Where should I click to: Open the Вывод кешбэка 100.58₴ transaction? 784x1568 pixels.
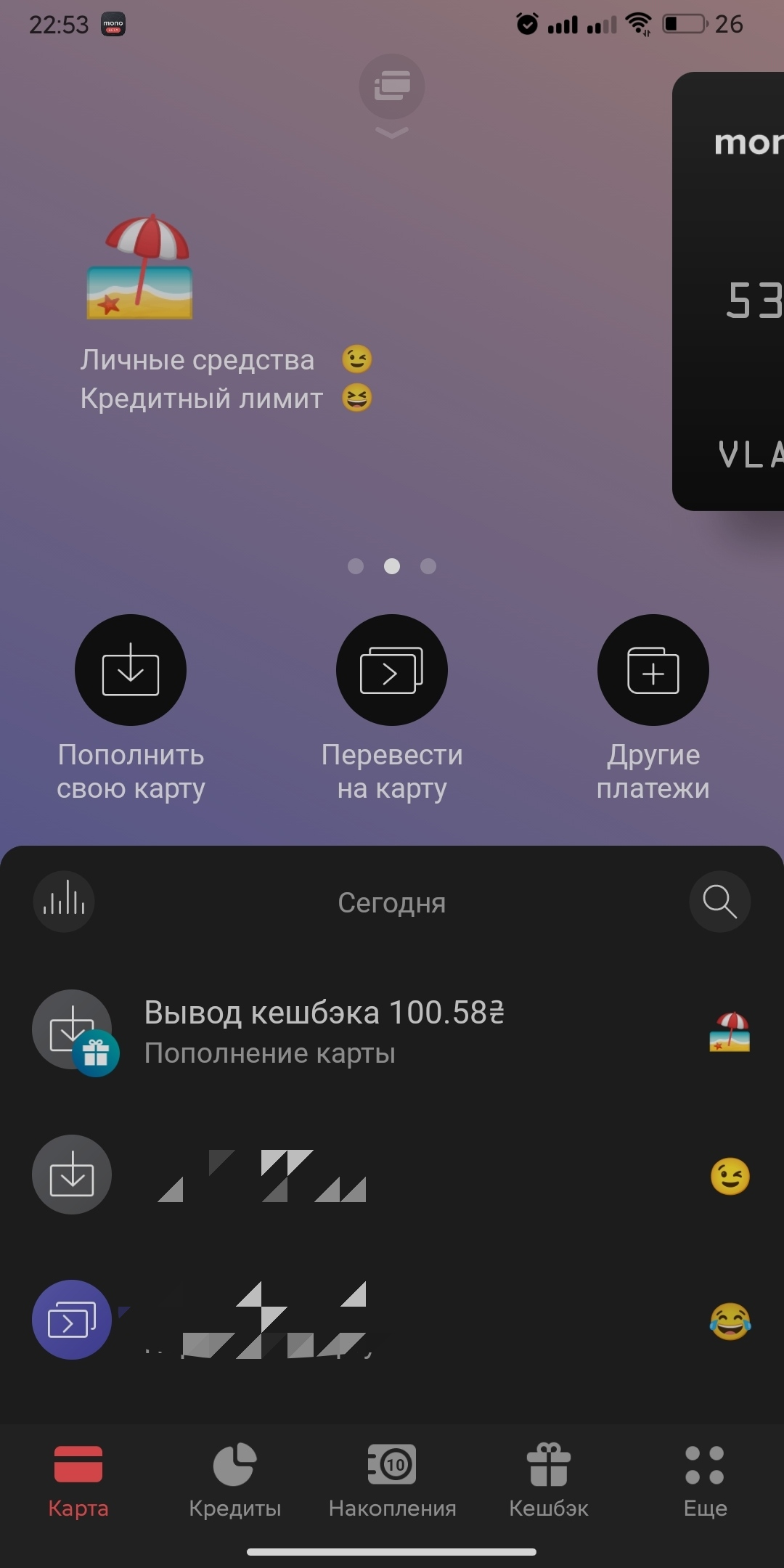click(x=324, y=1031)
